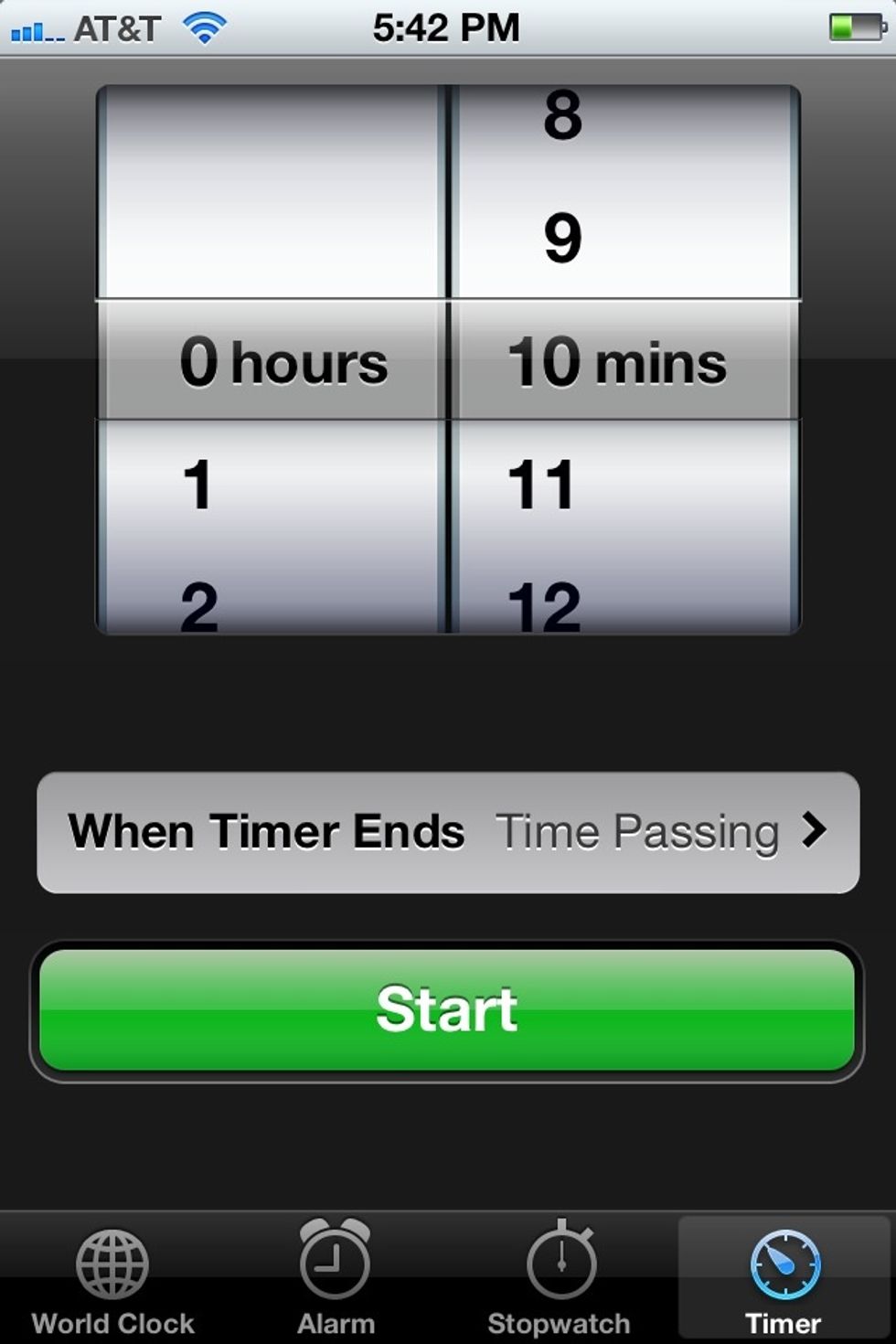
Task: Select 12 in the minutes picker
Action: [545, 605]
